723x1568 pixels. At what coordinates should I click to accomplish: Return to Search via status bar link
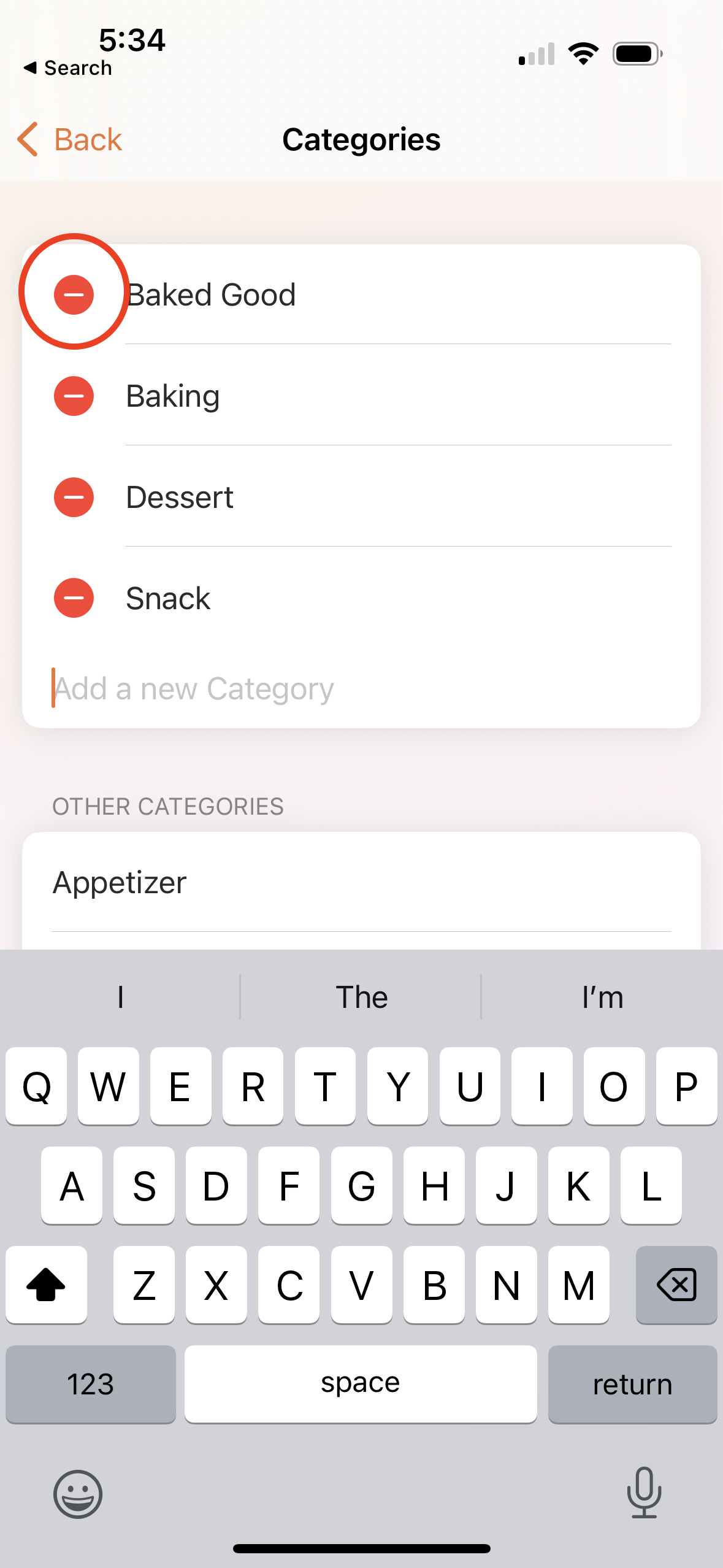(x=67, y=68)
